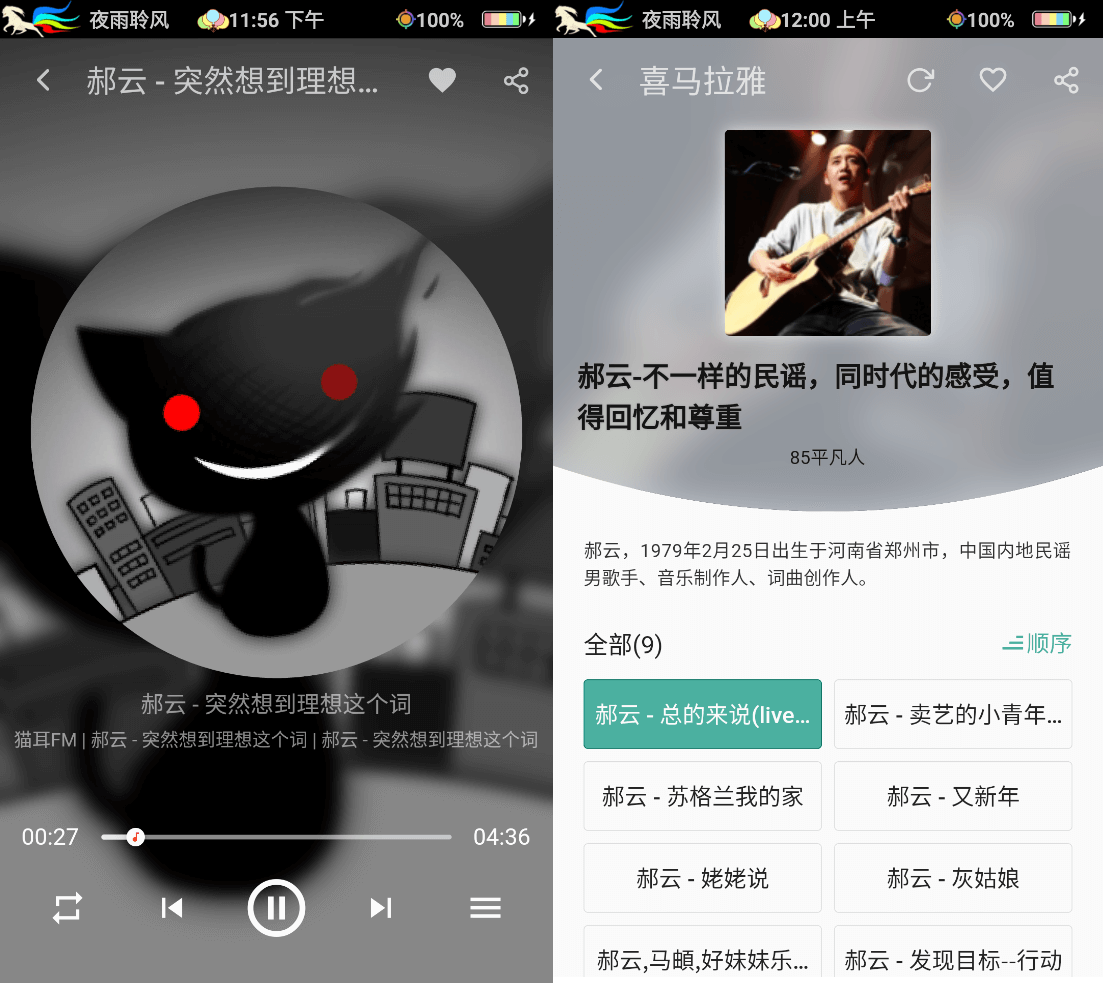Viewport: 1106px width, 983px height.
Task: Pause the current song
Action: coord(276,908)
